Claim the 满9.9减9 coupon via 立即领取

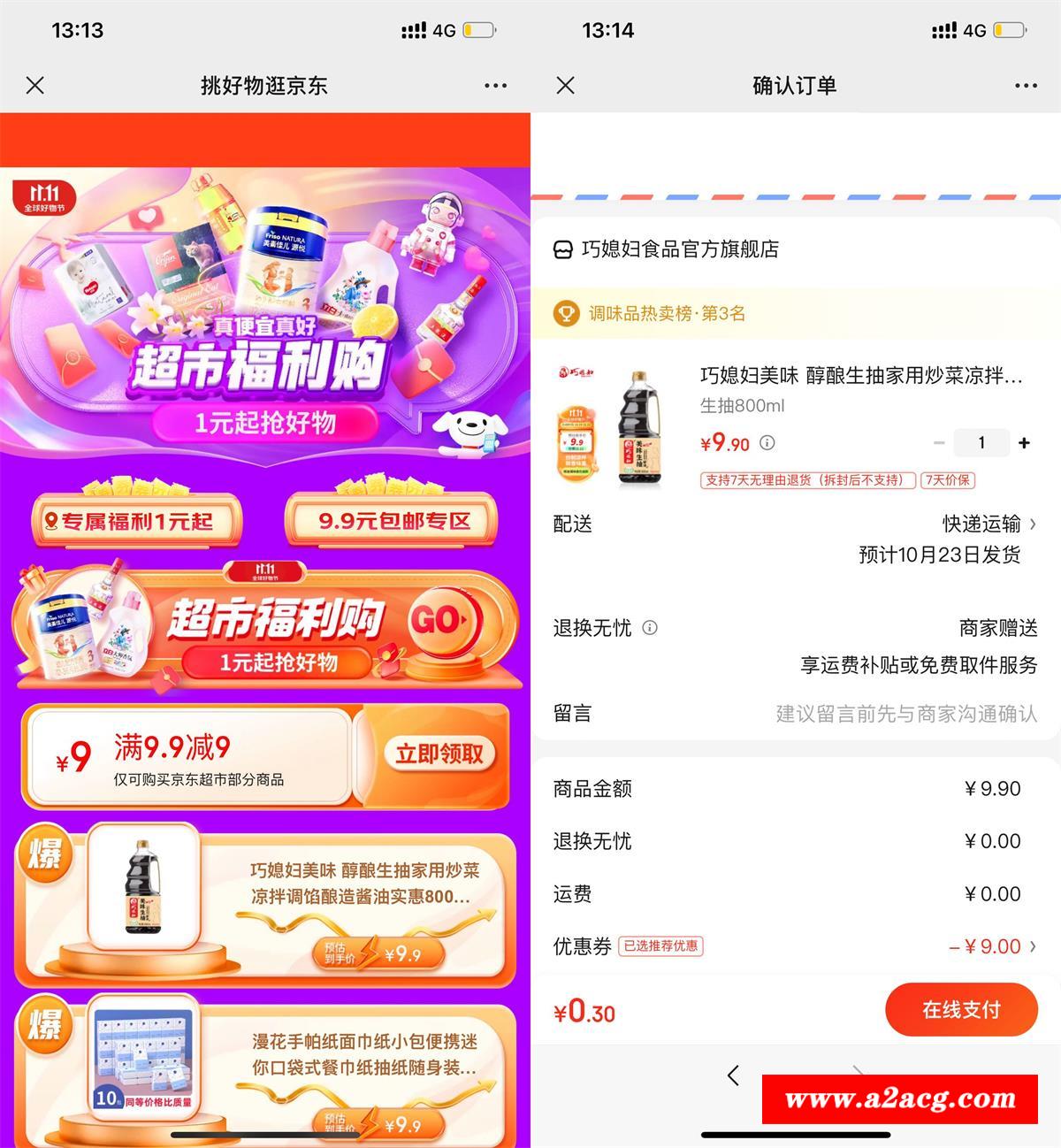click(x=439, y=754)
